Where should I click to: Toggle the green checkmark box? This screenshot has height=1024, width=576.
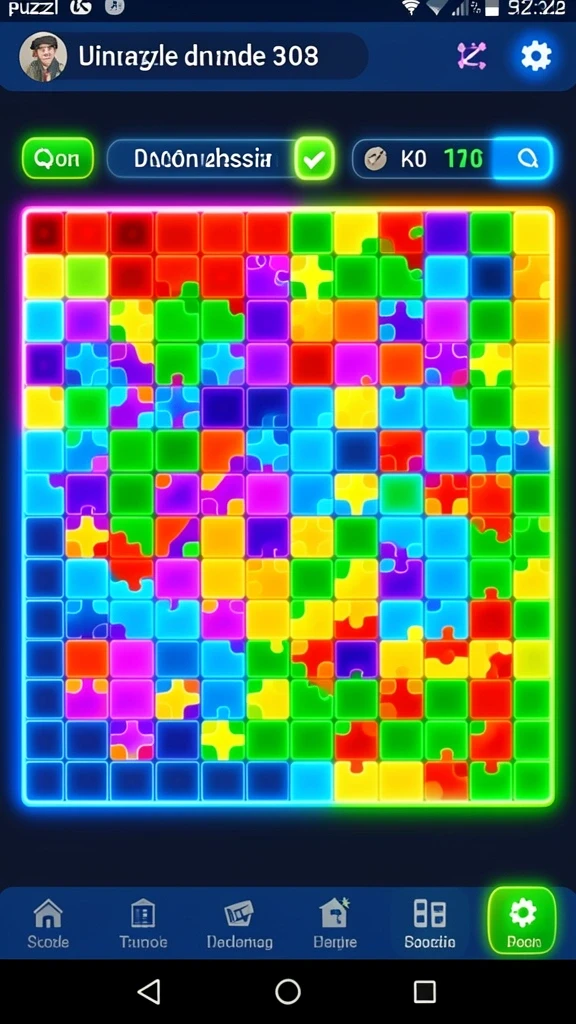(315, 158)
